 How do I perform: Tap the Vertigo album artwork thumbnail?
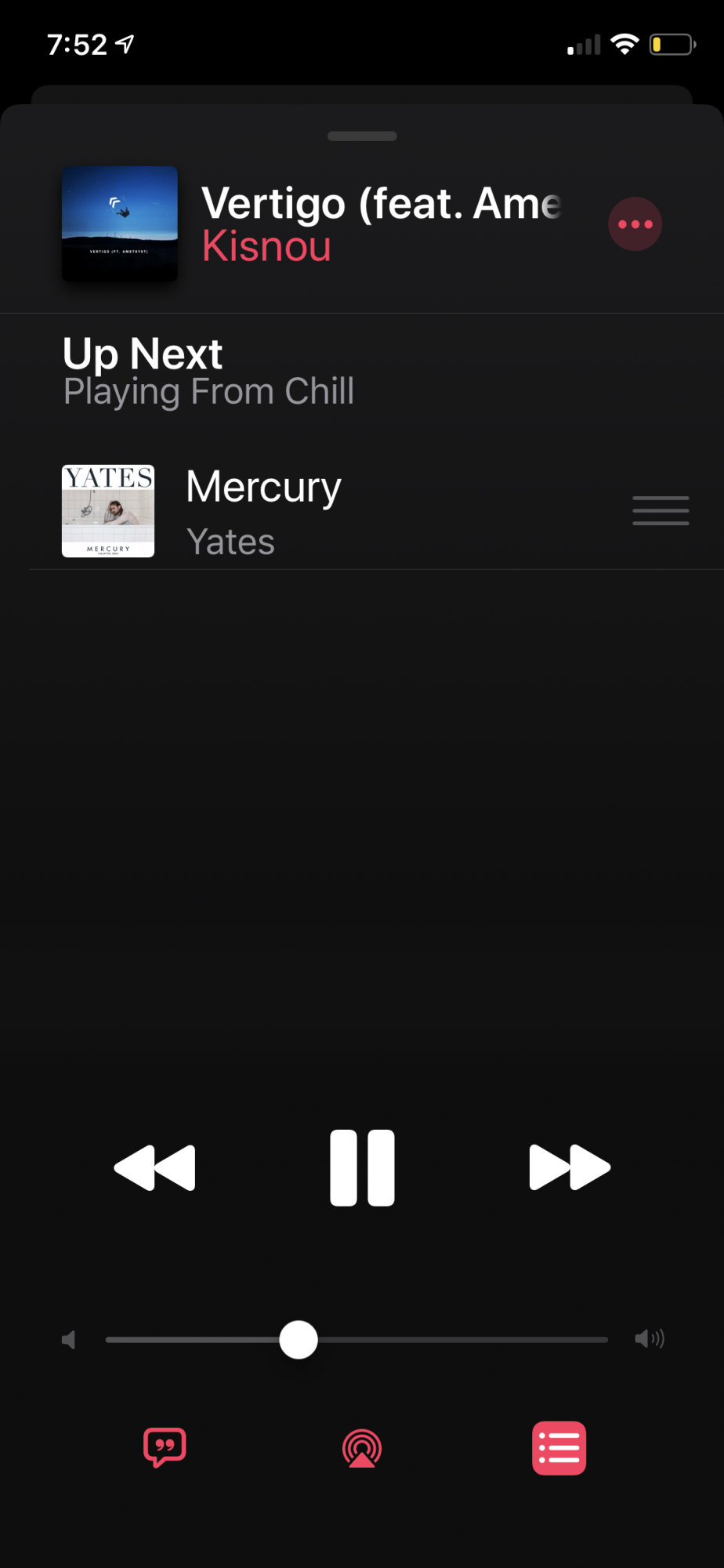120,224
